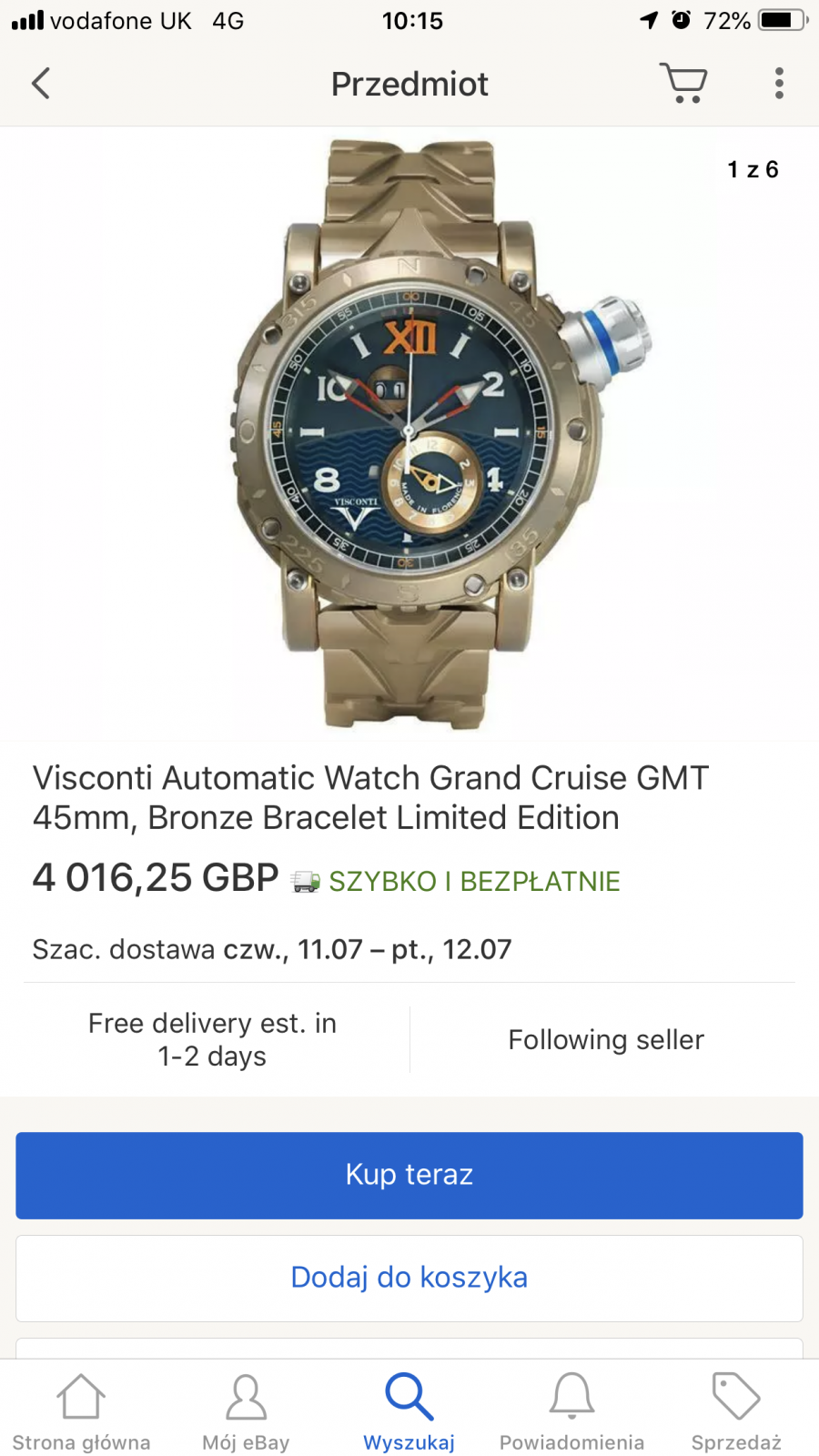The height and width of the screenshot is (1456, 819).
Task: Go to the Strona główna tab
Action: pos(82,1412)
